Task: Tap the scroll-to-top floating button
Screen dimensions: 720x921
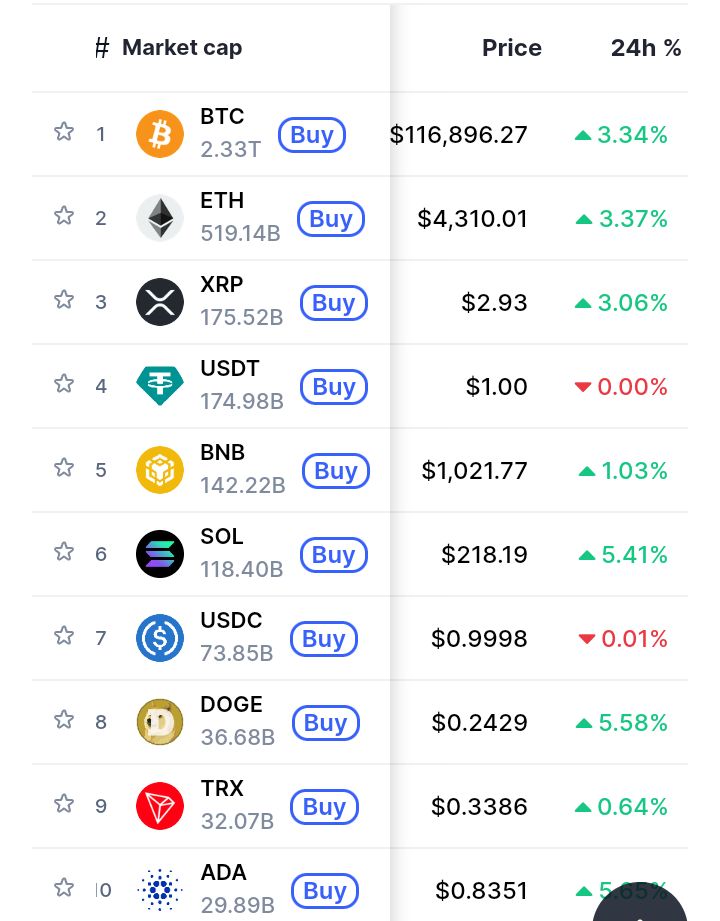Action: tap(640, 905)
